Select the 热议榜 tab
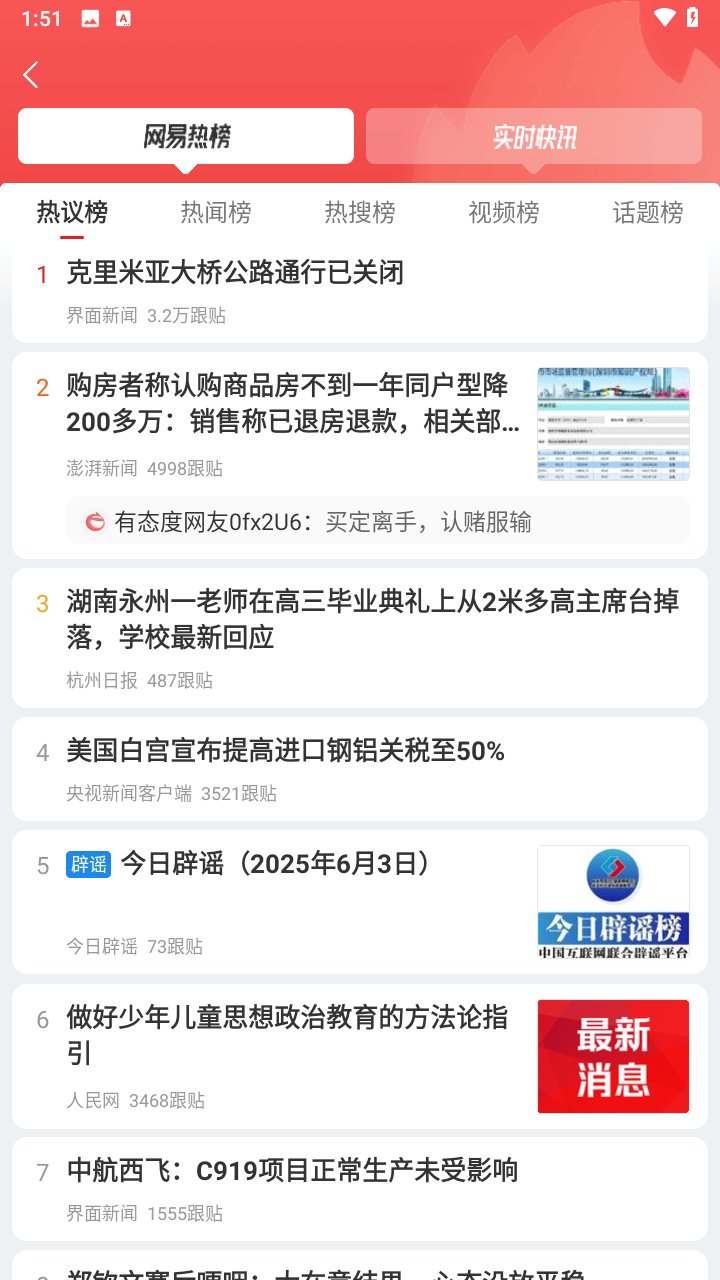This screenshot has width=720, height=1280. coord(72,212)
